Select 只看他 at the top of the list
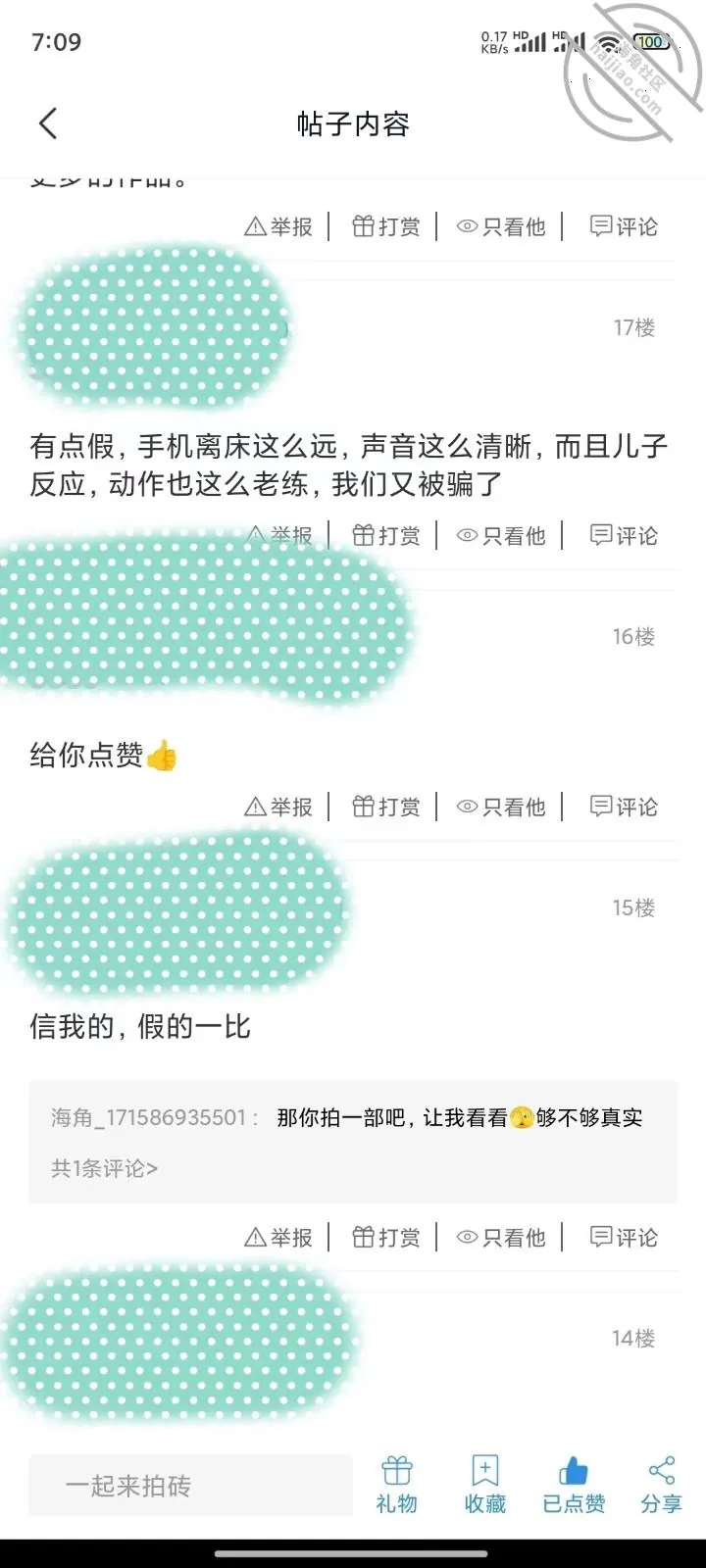 click(x=501, y=226)
